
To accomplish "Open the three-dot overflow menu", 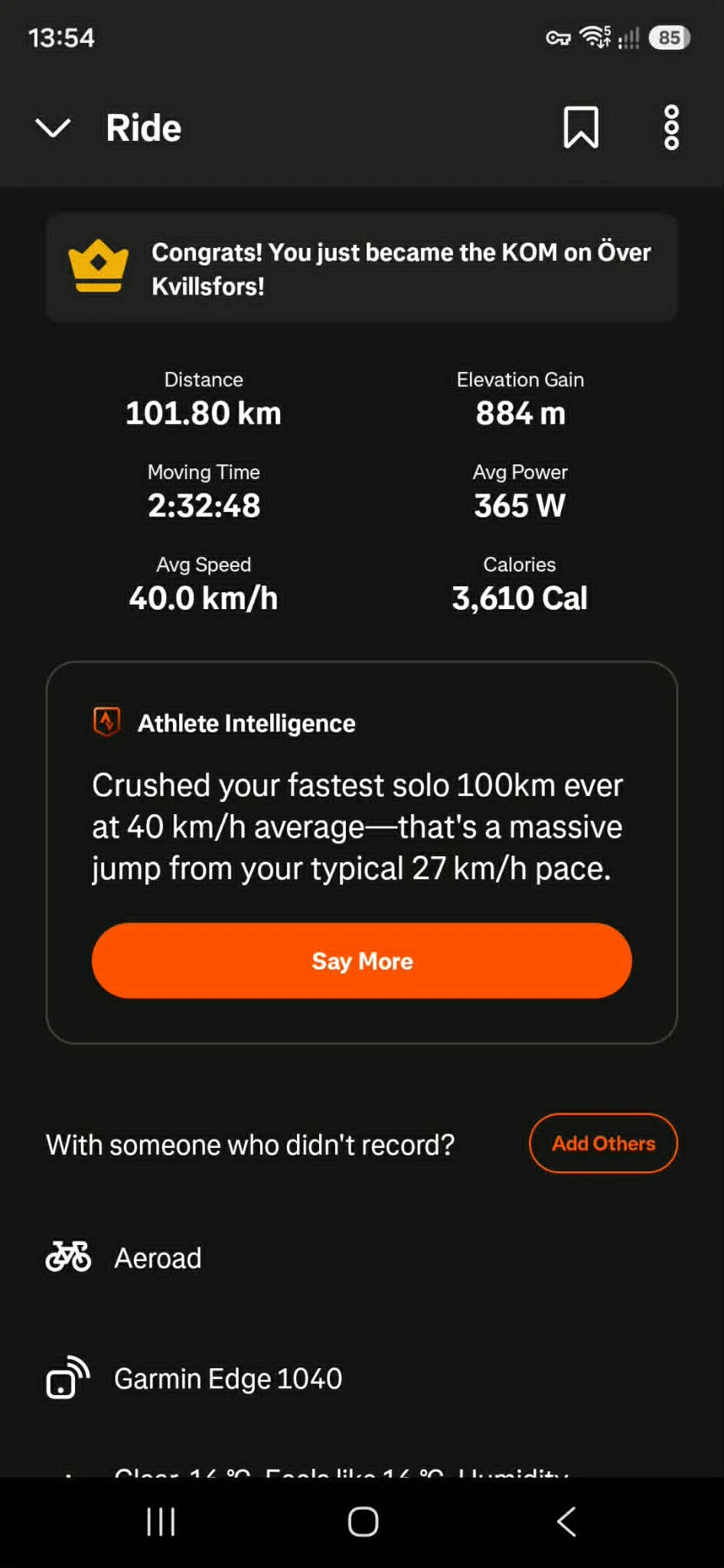I will click(x=671, y=127).
